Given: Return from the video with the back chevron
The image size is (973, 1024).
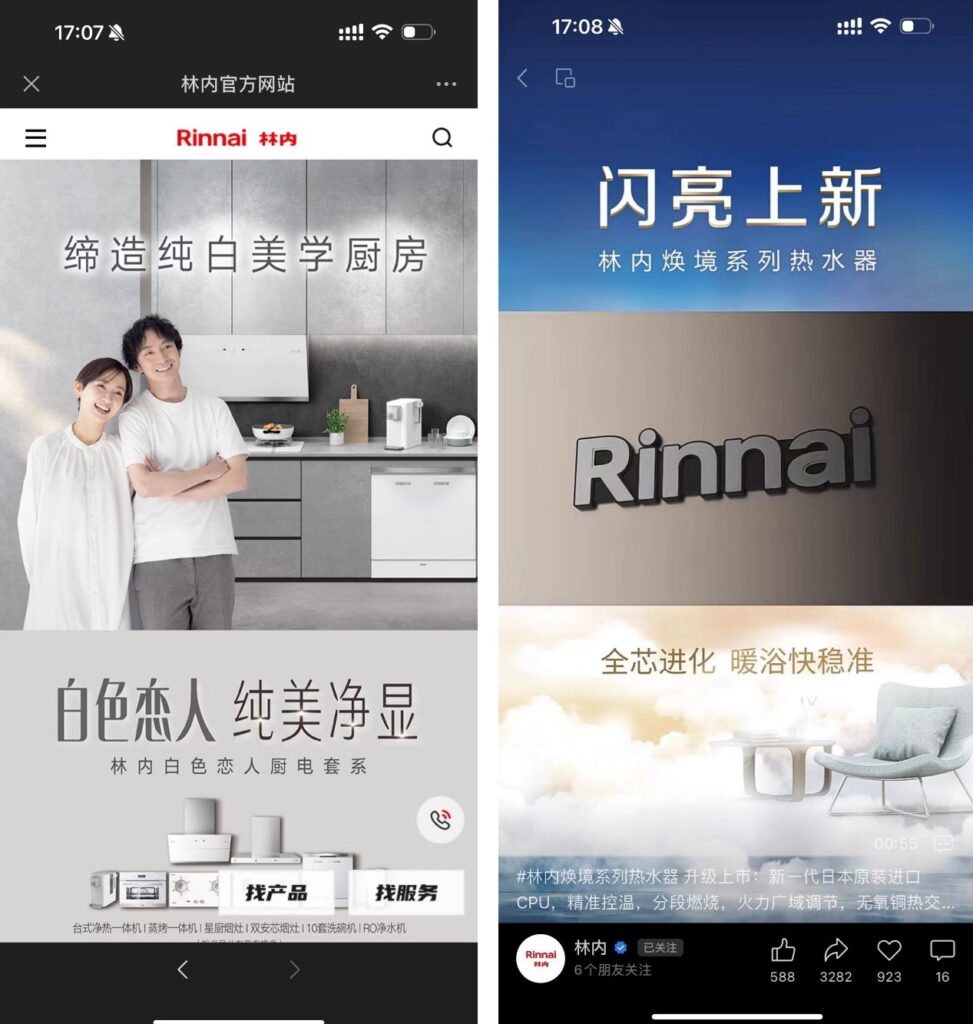Looking at the screenshot, I should pyautogui.click(x=522, y=78).
